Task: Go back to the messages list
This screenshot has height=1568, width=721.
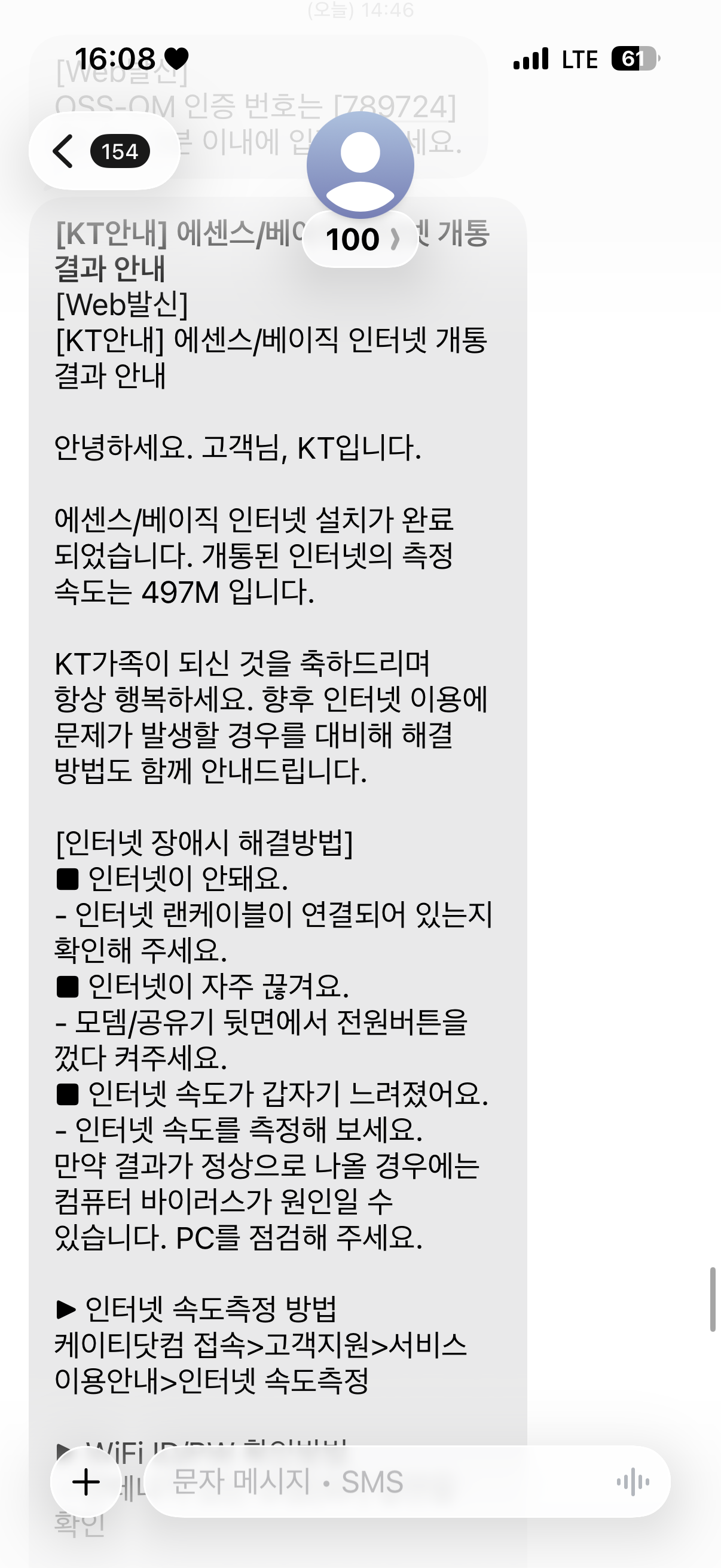Action: tap(64, 151)
